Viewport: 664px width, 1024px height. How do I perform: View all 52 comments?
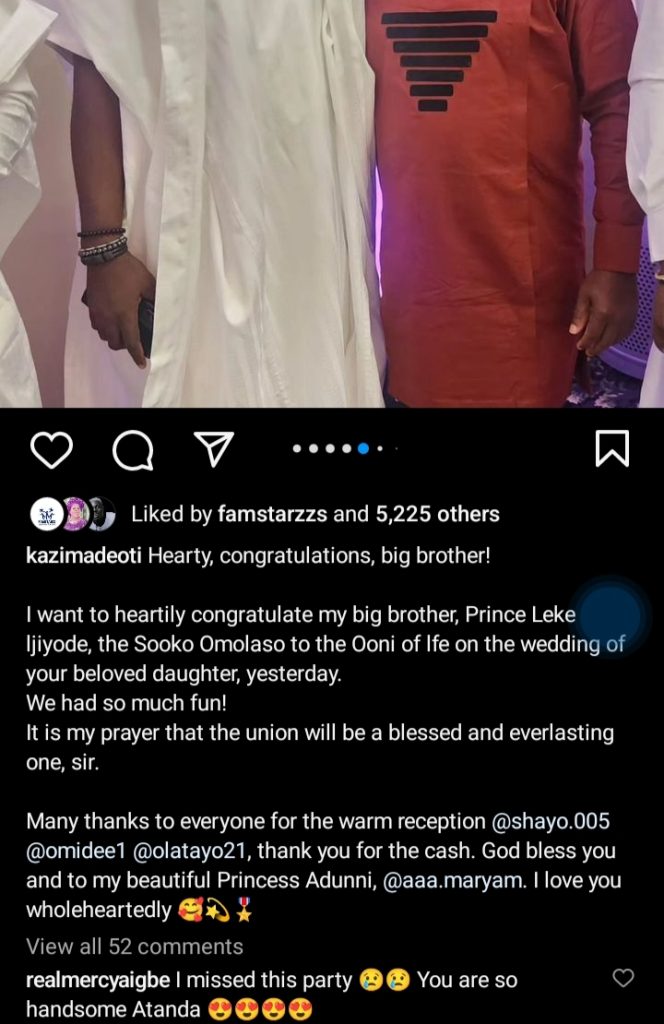pyautogui.click(x=134, y=945)
